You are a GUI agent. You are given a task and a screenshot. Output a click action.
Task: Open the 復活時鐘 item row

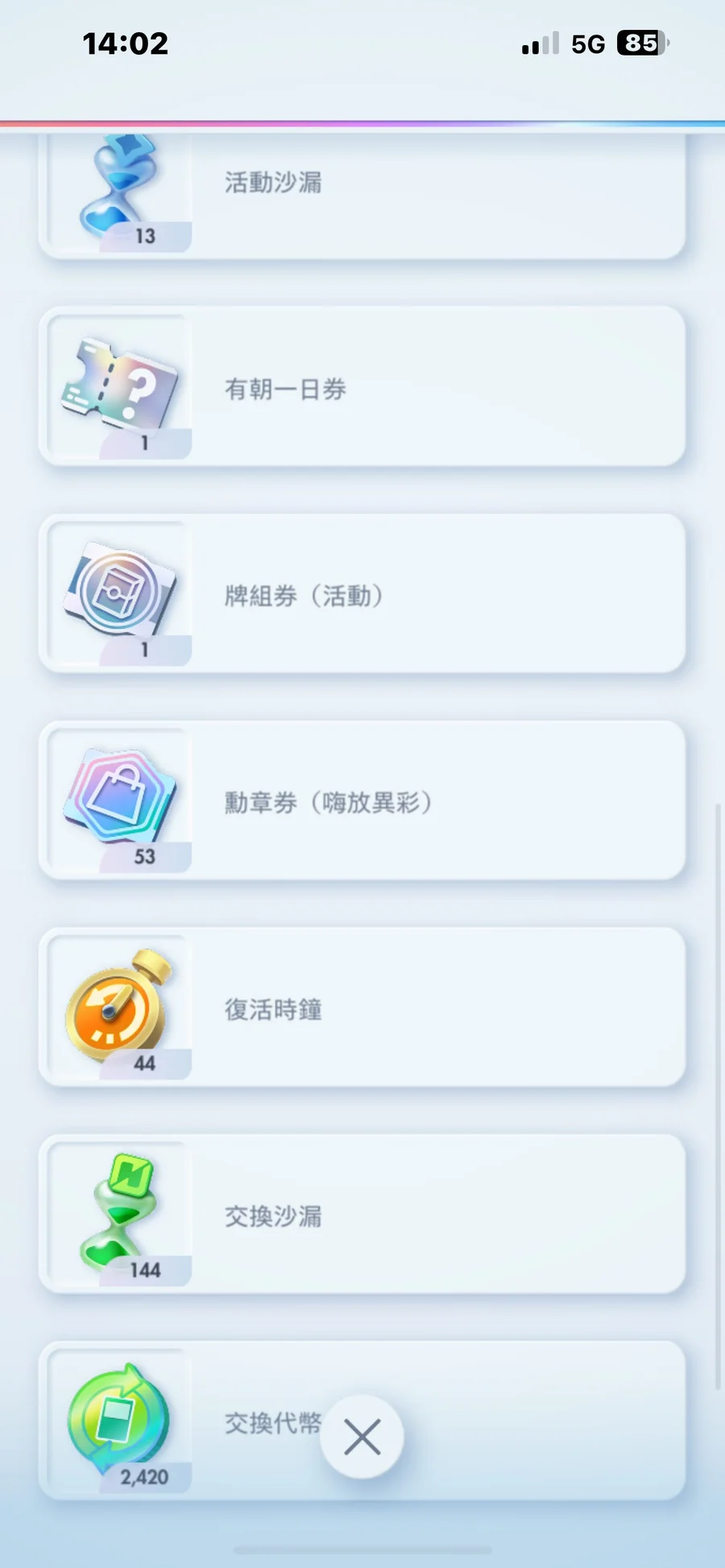pos(362,1008)
